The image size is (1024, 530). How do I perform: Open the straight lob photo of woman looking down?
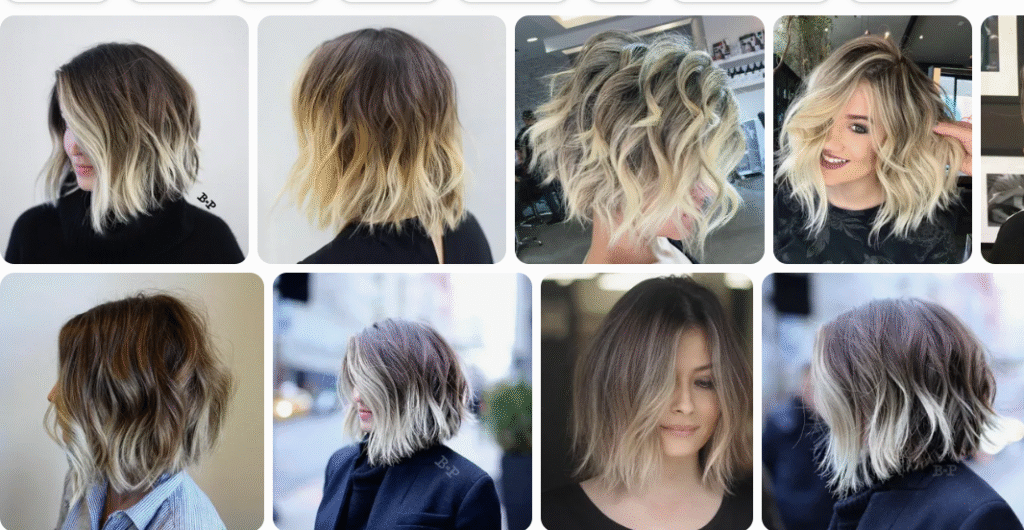646,401
